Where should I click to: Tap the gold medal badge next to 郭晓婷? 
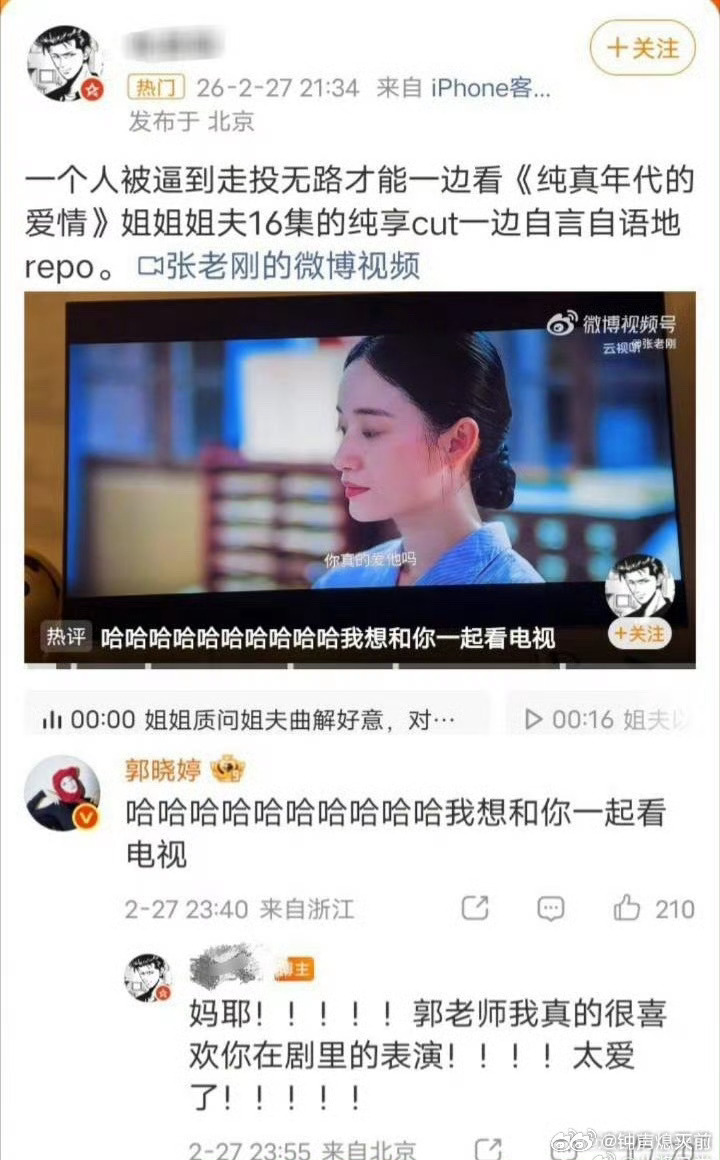tap(227, 769)
